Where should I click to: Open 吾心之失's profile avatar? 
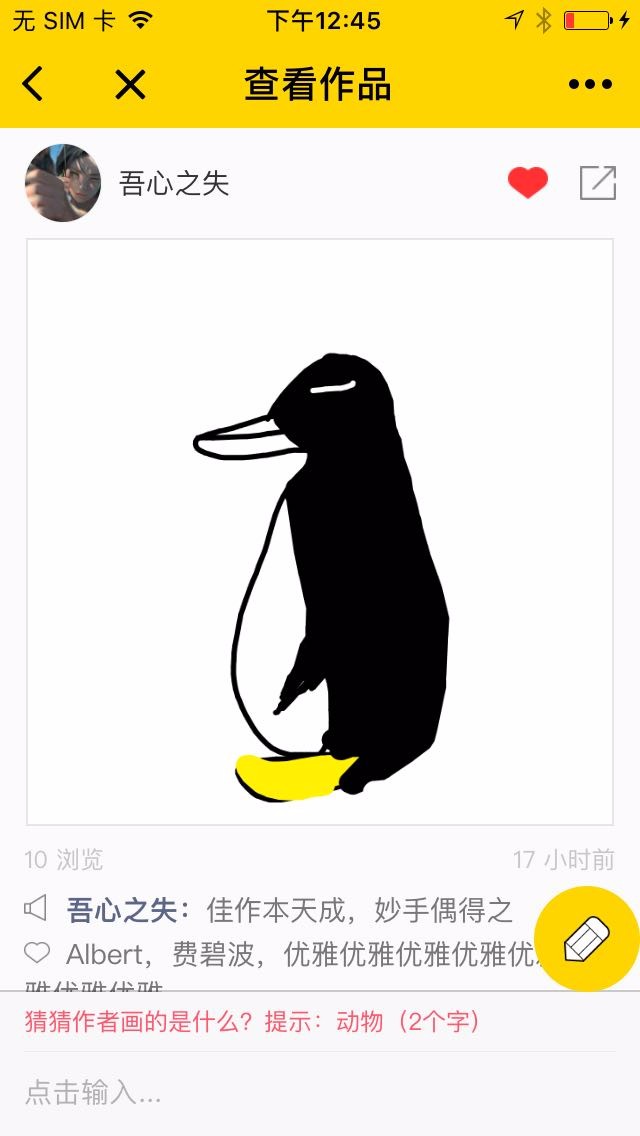[x=63, y=183]
